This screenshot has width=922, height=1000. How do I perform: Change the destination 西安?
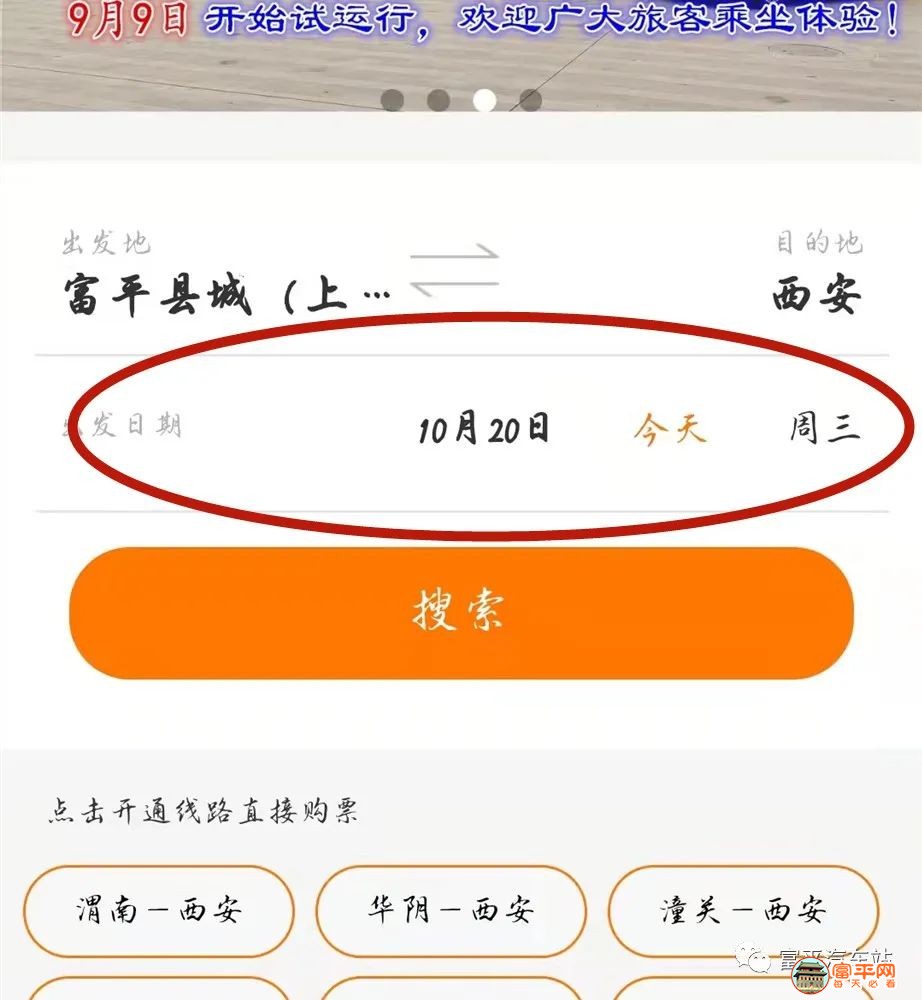(x=816, y=296)
